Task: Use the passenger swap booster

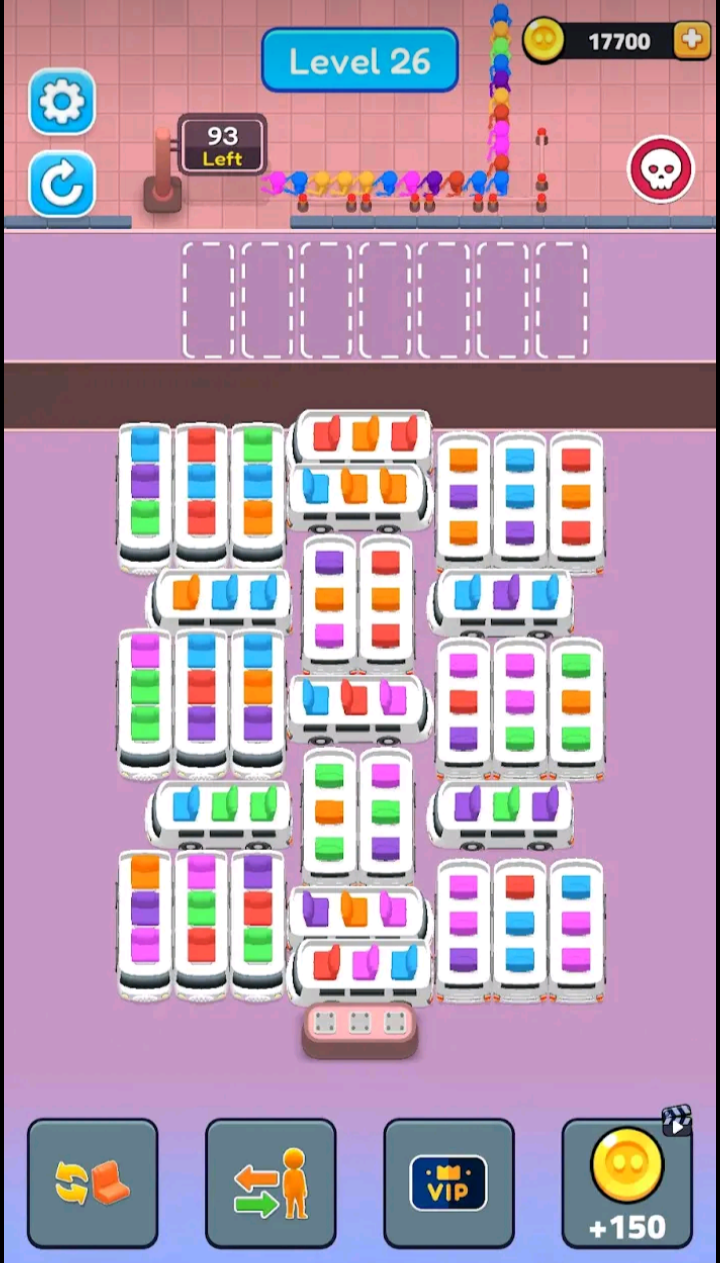Action: [x=271, y=1183]
